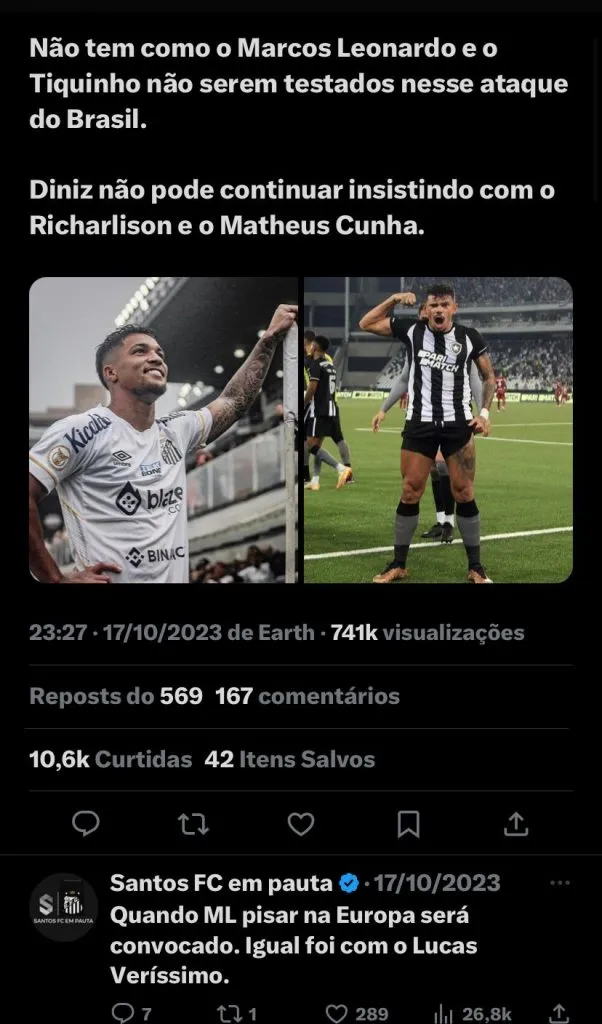Like the main post
Screen dimensions: 602x1024
click(301, 823)
